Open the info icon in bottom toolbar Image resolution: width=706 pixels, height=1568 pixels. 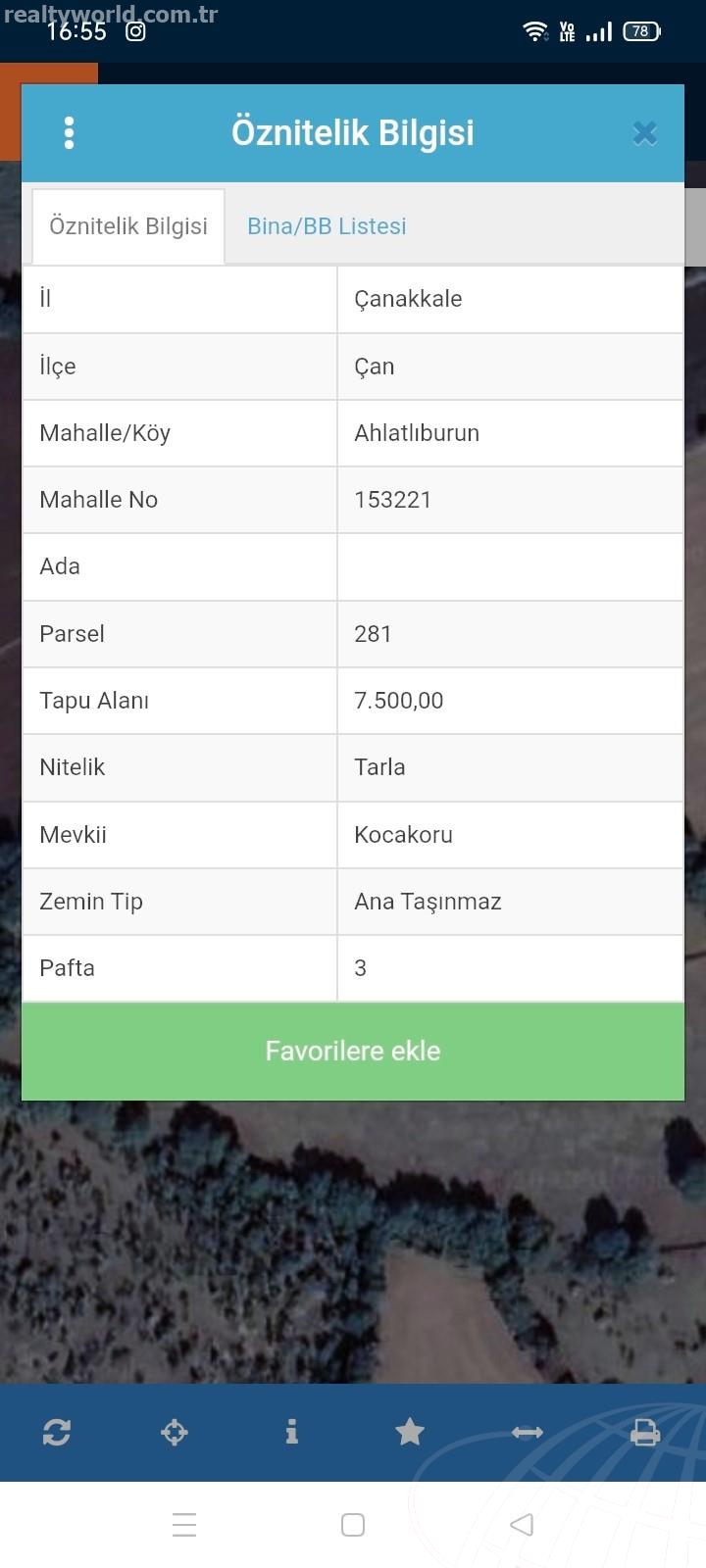pyautogui.click(x=291, y=1432)
